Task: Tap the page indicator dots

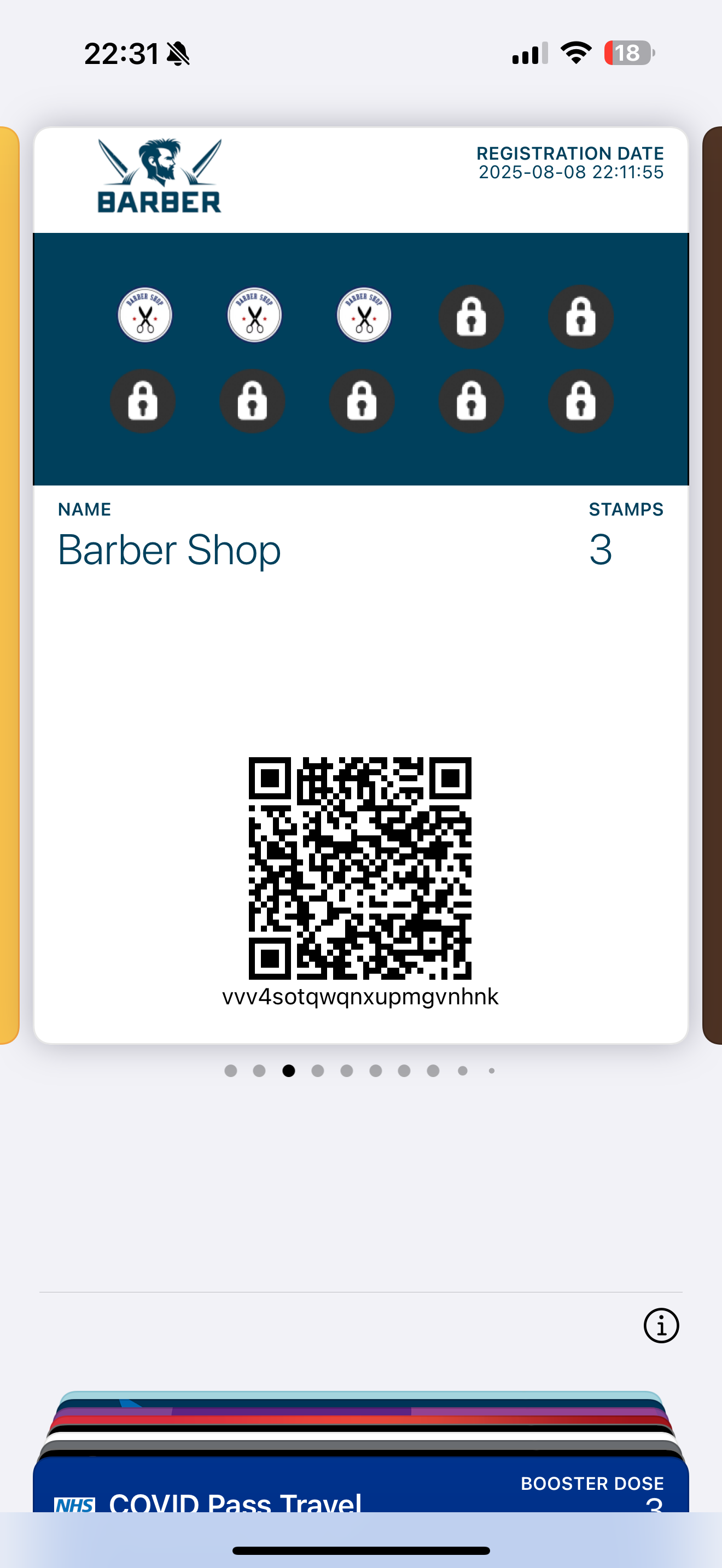Action: (360, 1070)
